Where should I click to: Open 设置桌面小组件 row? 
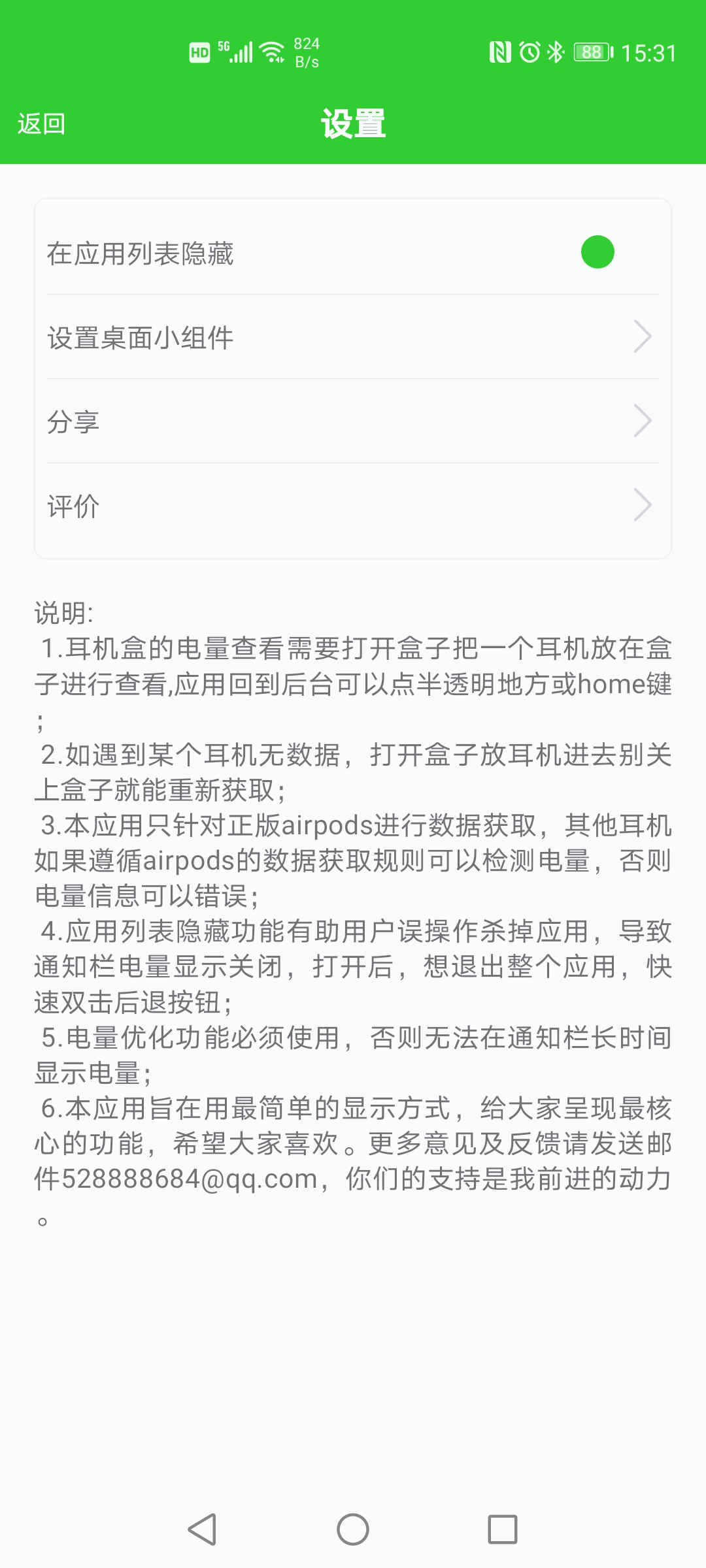tap(353, 337)
